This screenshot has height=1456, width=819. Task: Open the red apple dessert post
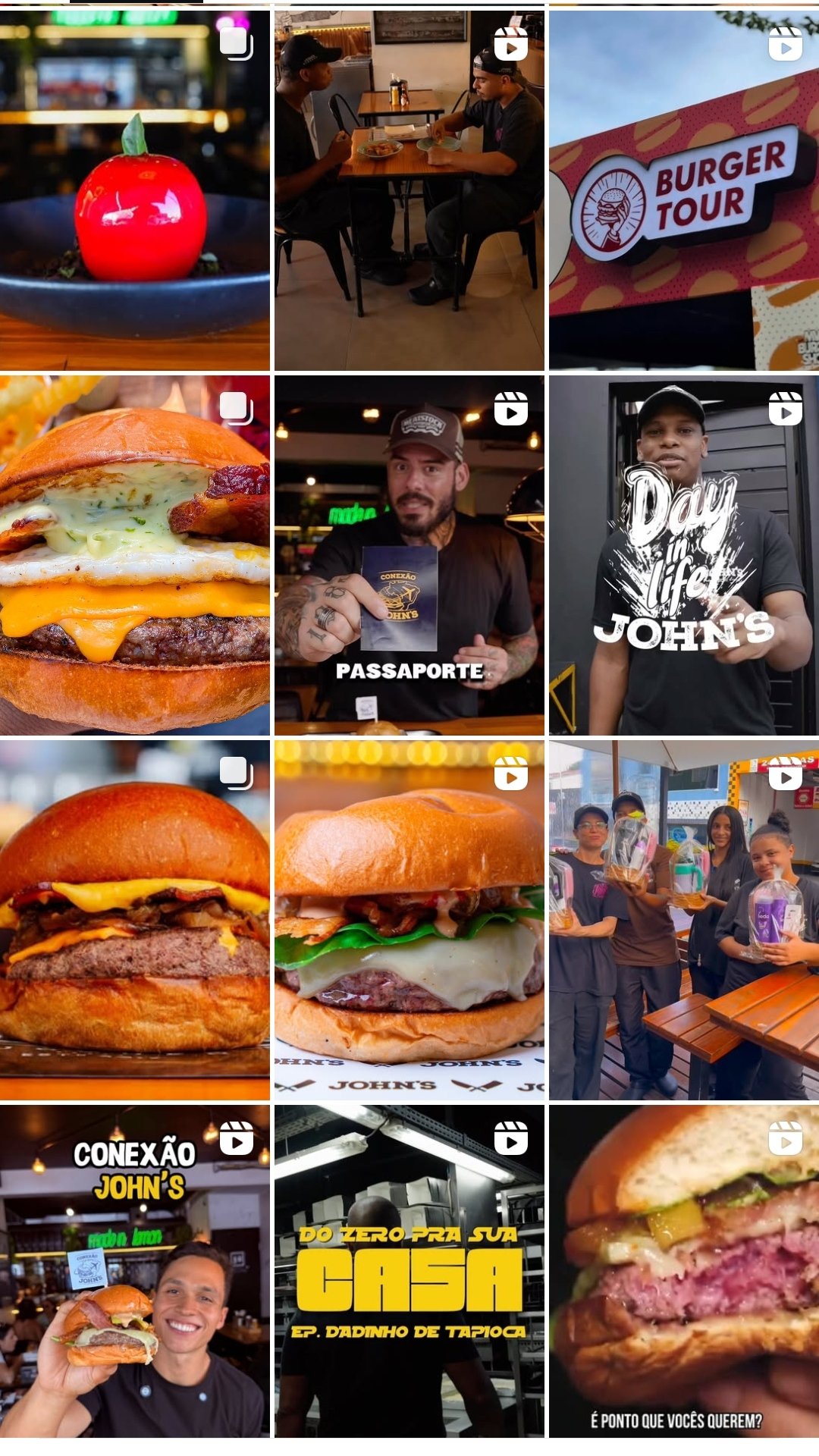pyautogui.click(x=134, y=190)
